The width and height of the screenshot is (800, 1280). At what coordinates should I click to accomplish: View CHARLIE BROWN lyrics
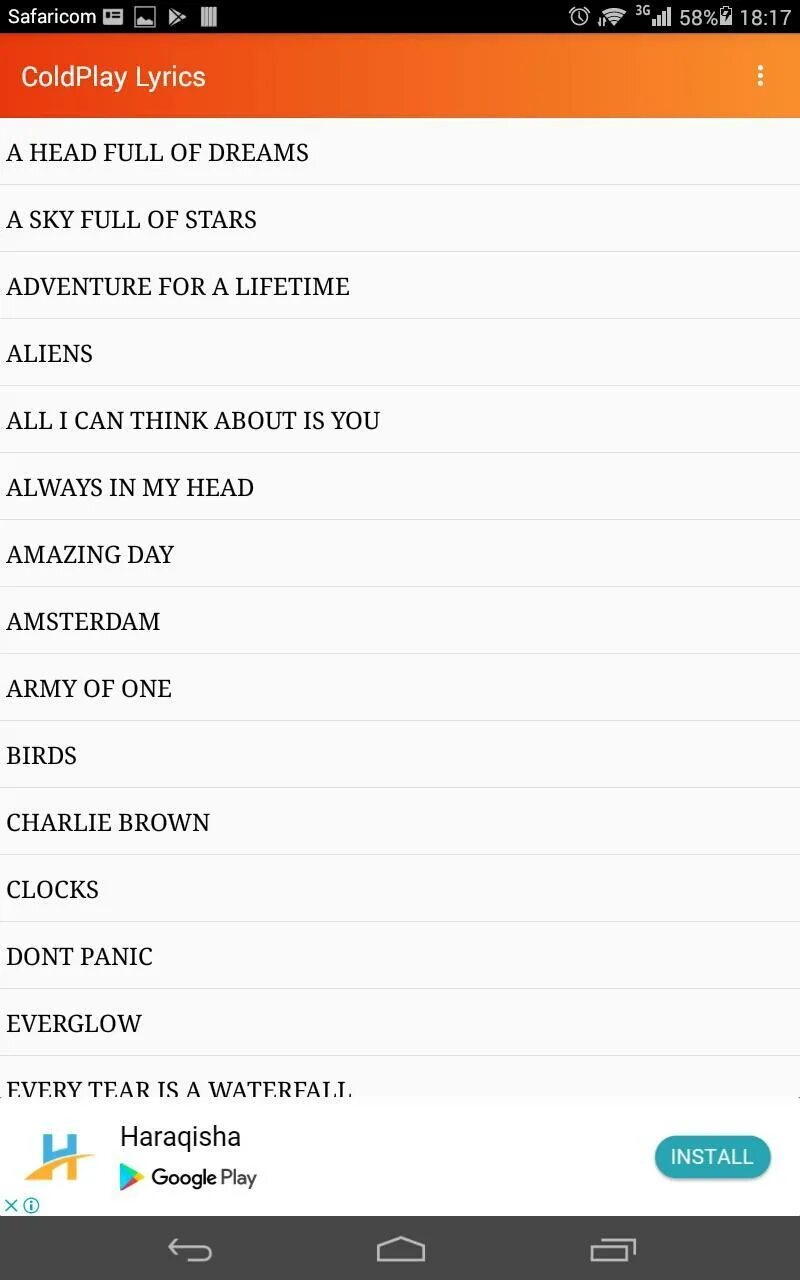400,822
